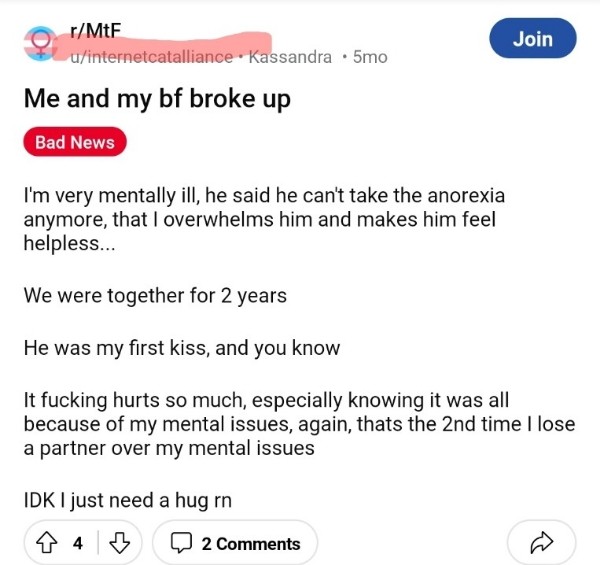600x565 pixels.
Task: Downvote the breakup post
Action: pos(120,543)
